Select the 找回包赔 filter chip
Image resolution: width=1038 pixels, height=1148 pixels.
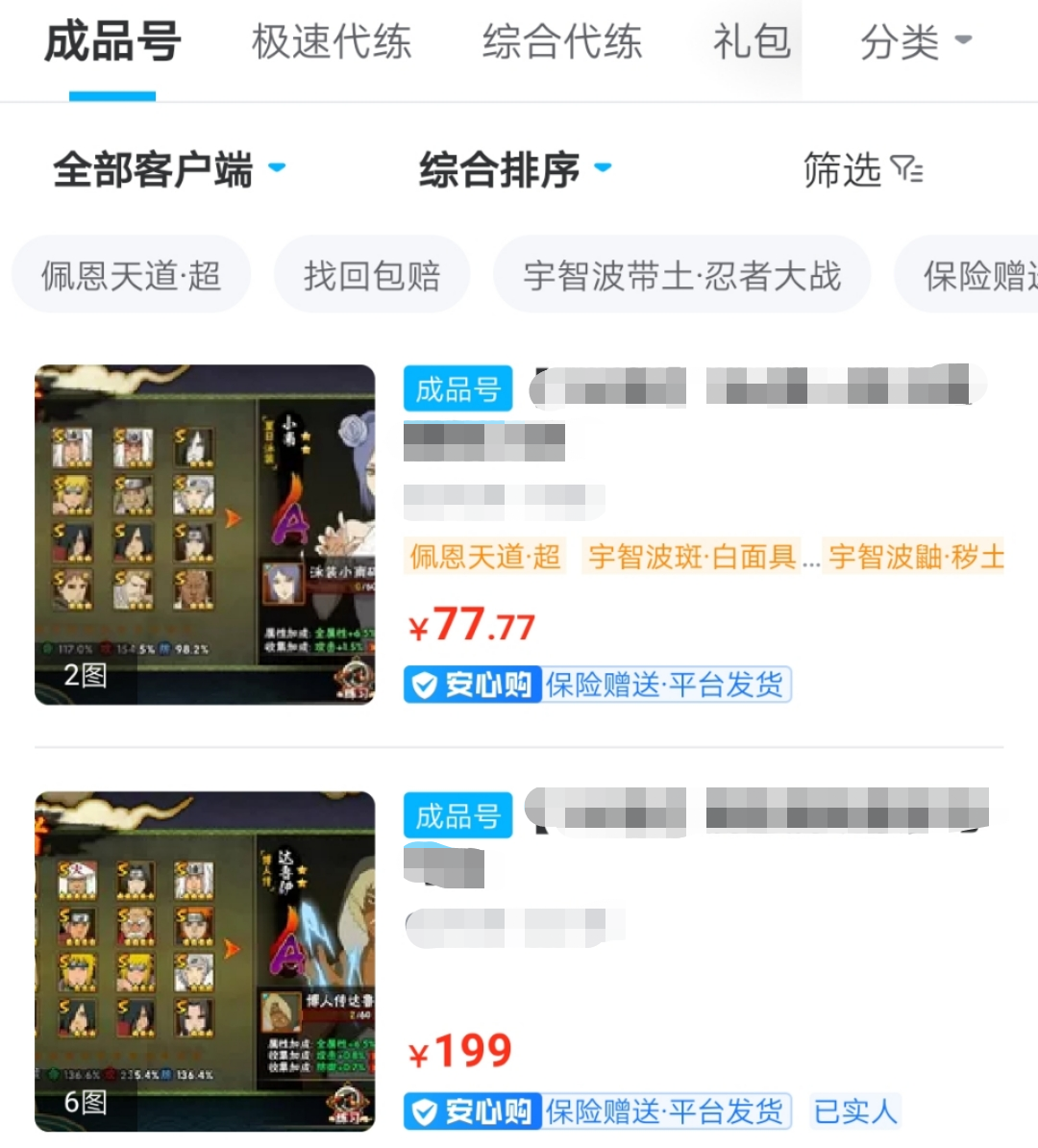point(372,276)
